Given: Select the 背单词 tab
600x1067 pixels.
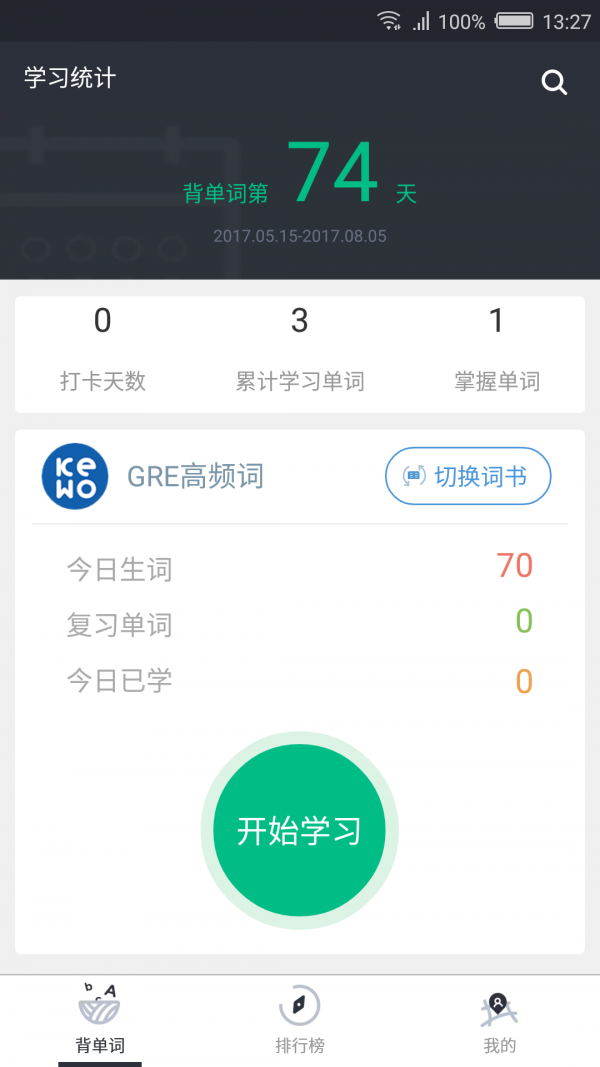Looking at the screenshot, I should (x=100, y=1019).
